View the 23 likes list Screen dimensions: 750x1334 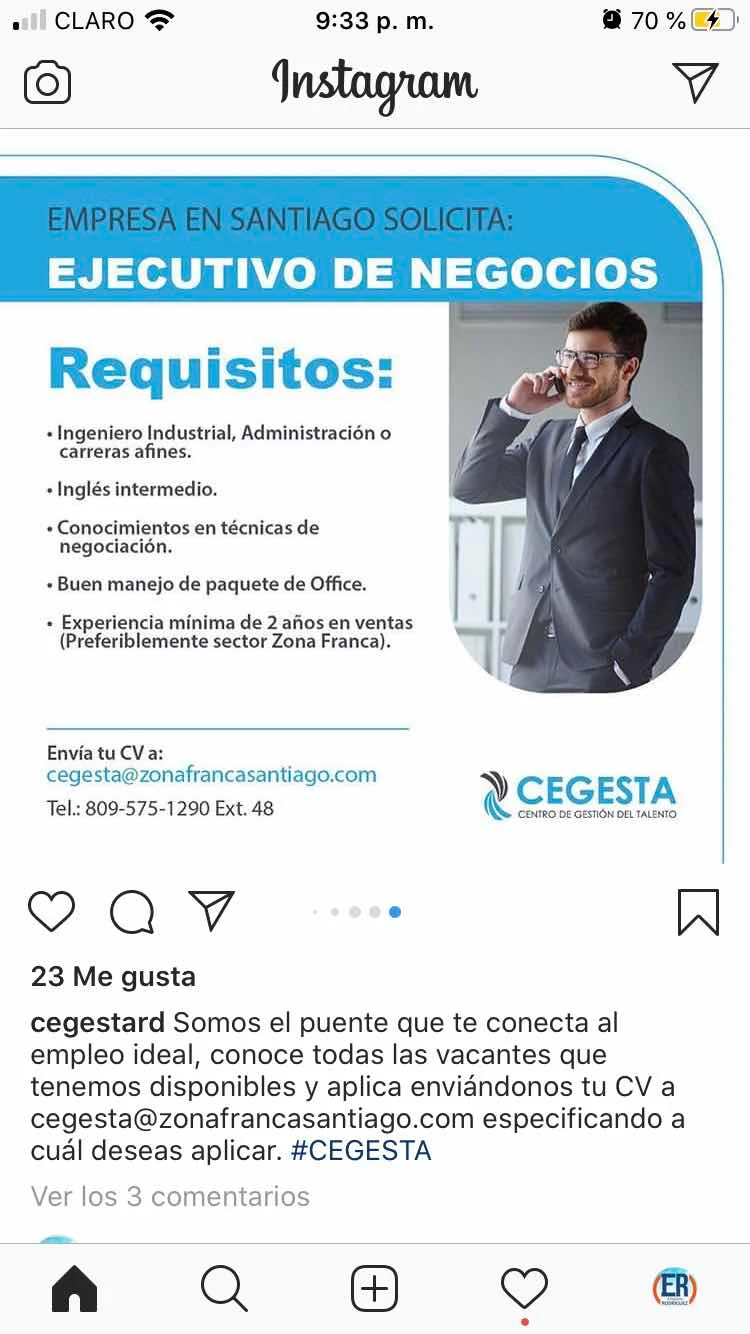[113, 976]
